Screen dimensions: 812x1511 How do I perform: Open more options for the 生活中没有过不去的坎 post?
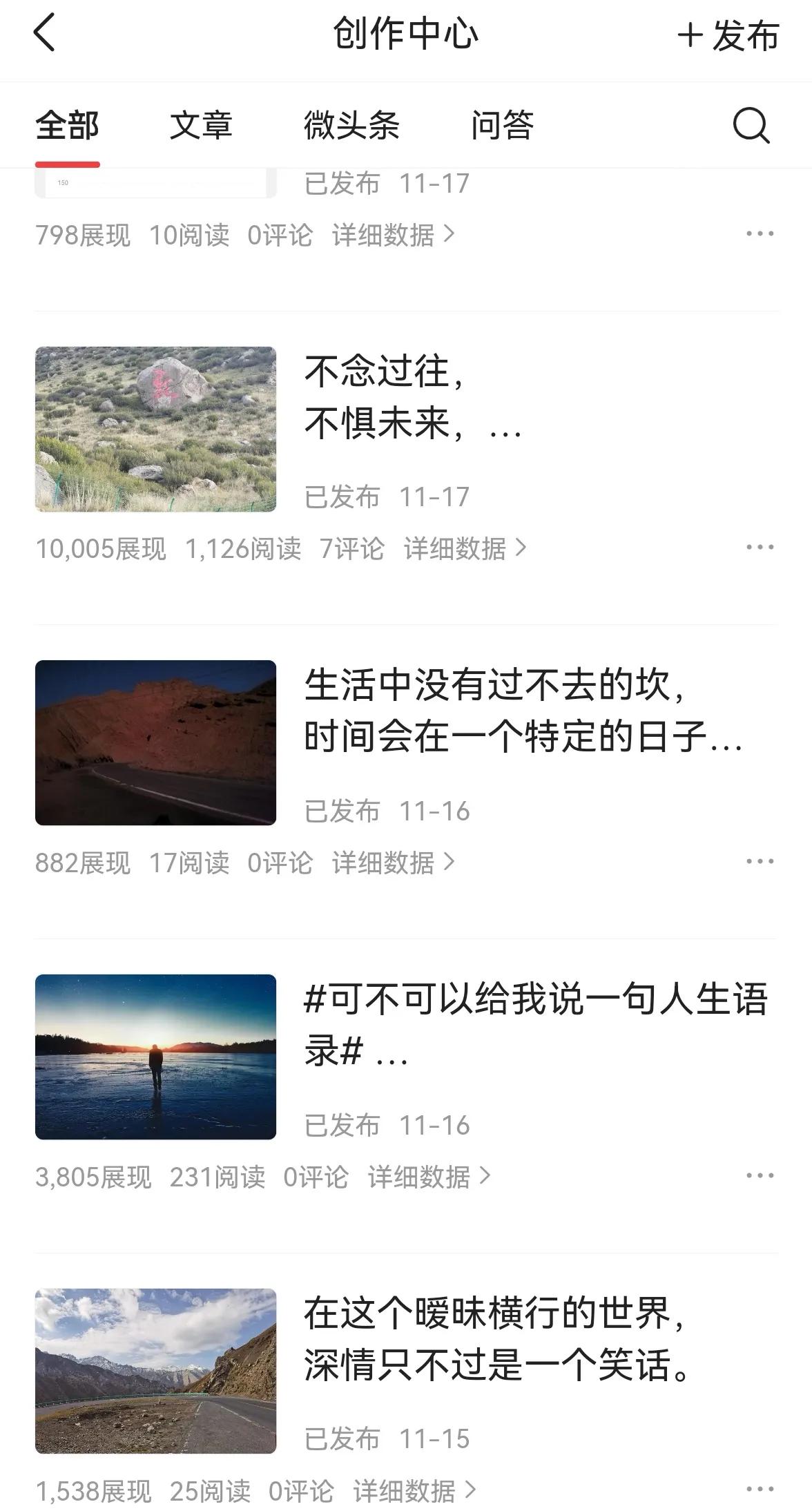[x=760, y=860]
